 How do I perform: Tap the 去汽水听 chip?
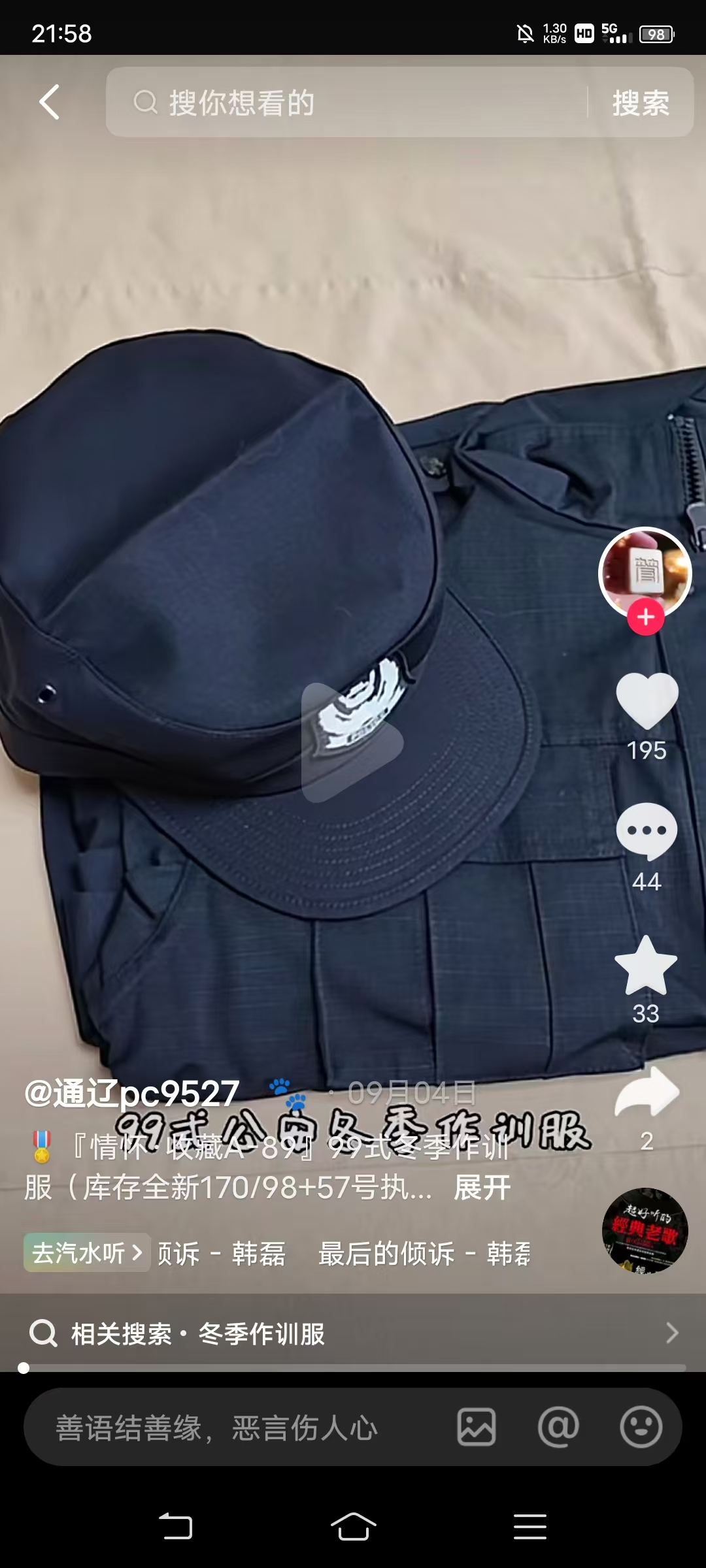(86, 1252)
